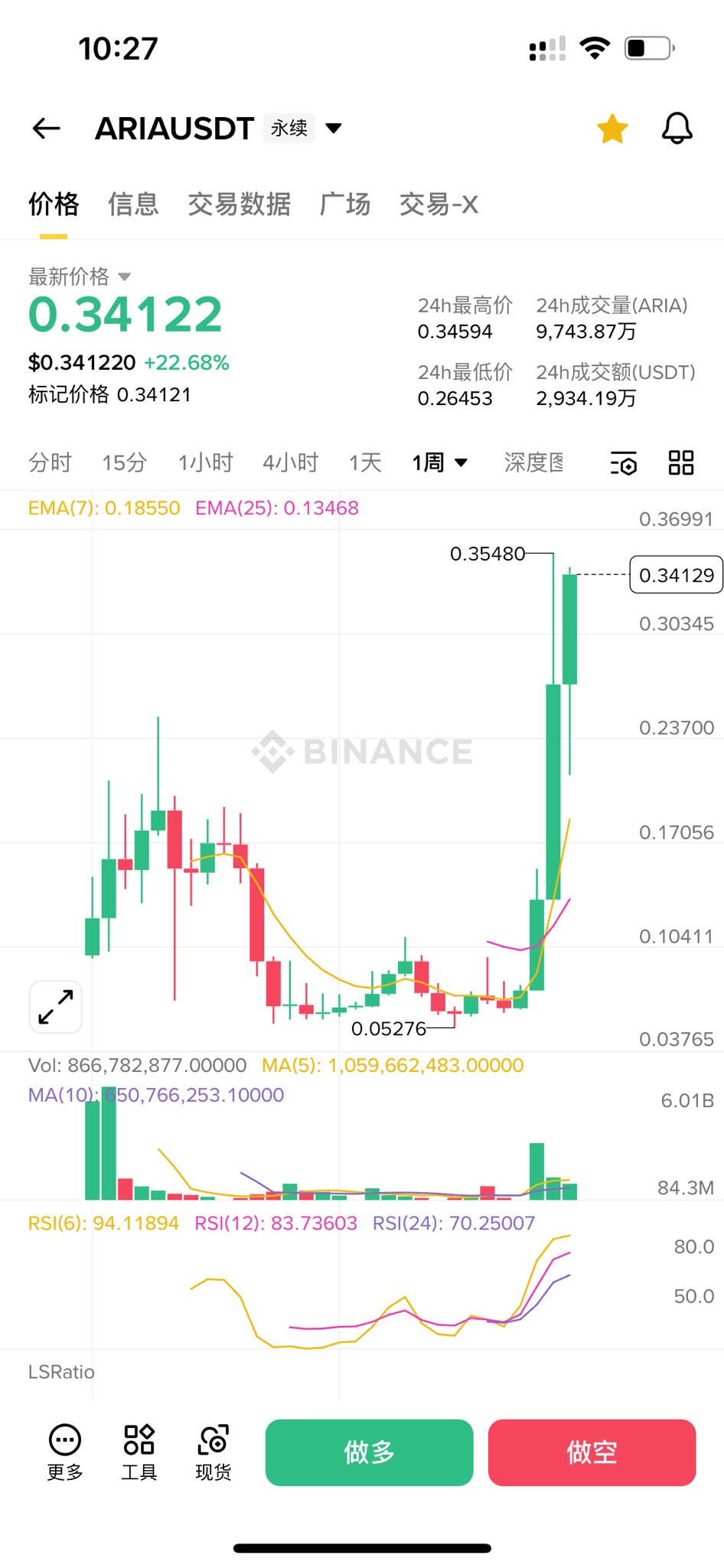The height and width of the screenshot is (1568, 724).
Task: Open the 交易-X tab
Action: (x=439, y=204)
